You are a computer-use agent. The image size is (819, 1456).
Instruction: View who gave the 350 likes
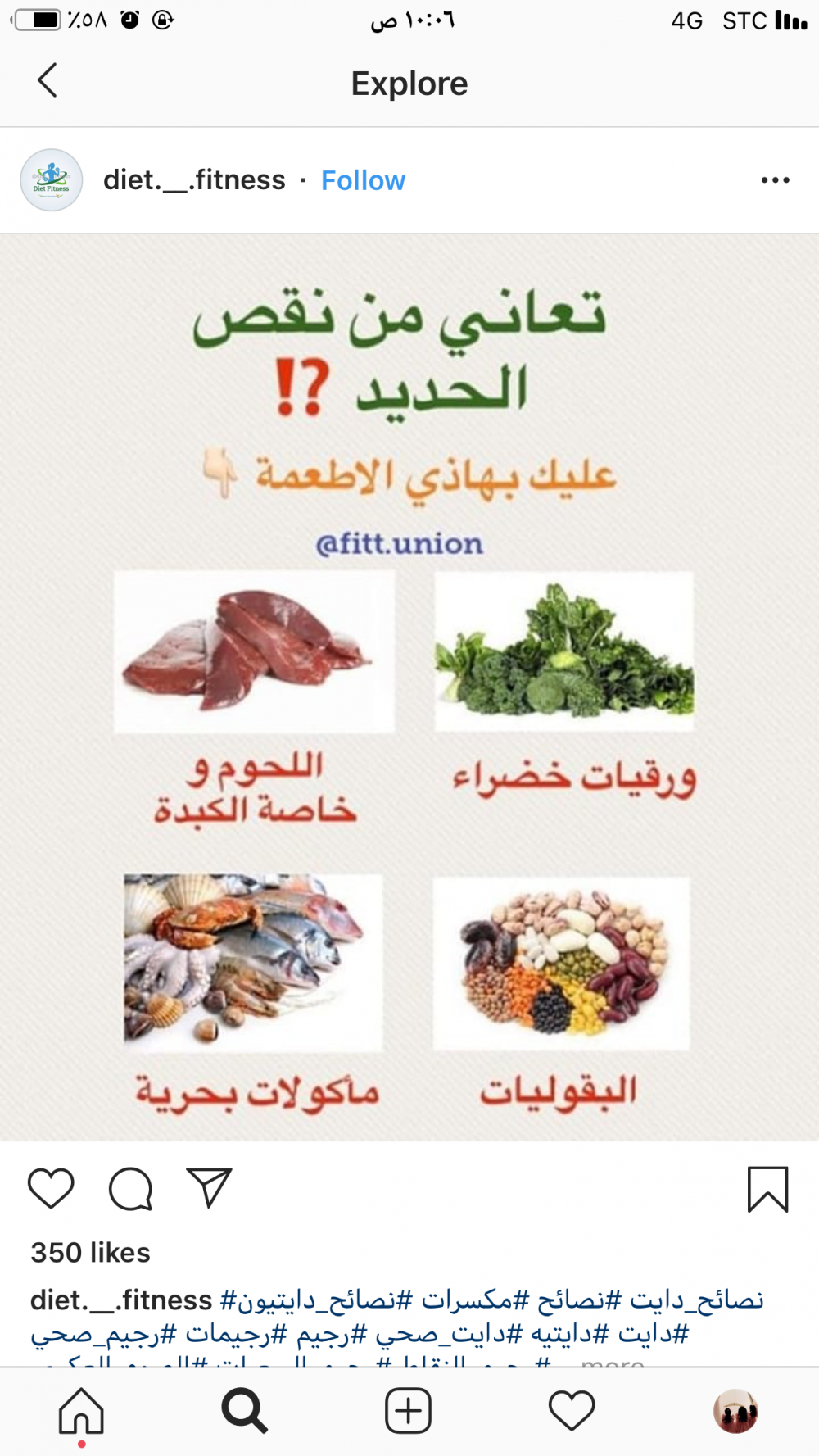tap(91, 1253)
